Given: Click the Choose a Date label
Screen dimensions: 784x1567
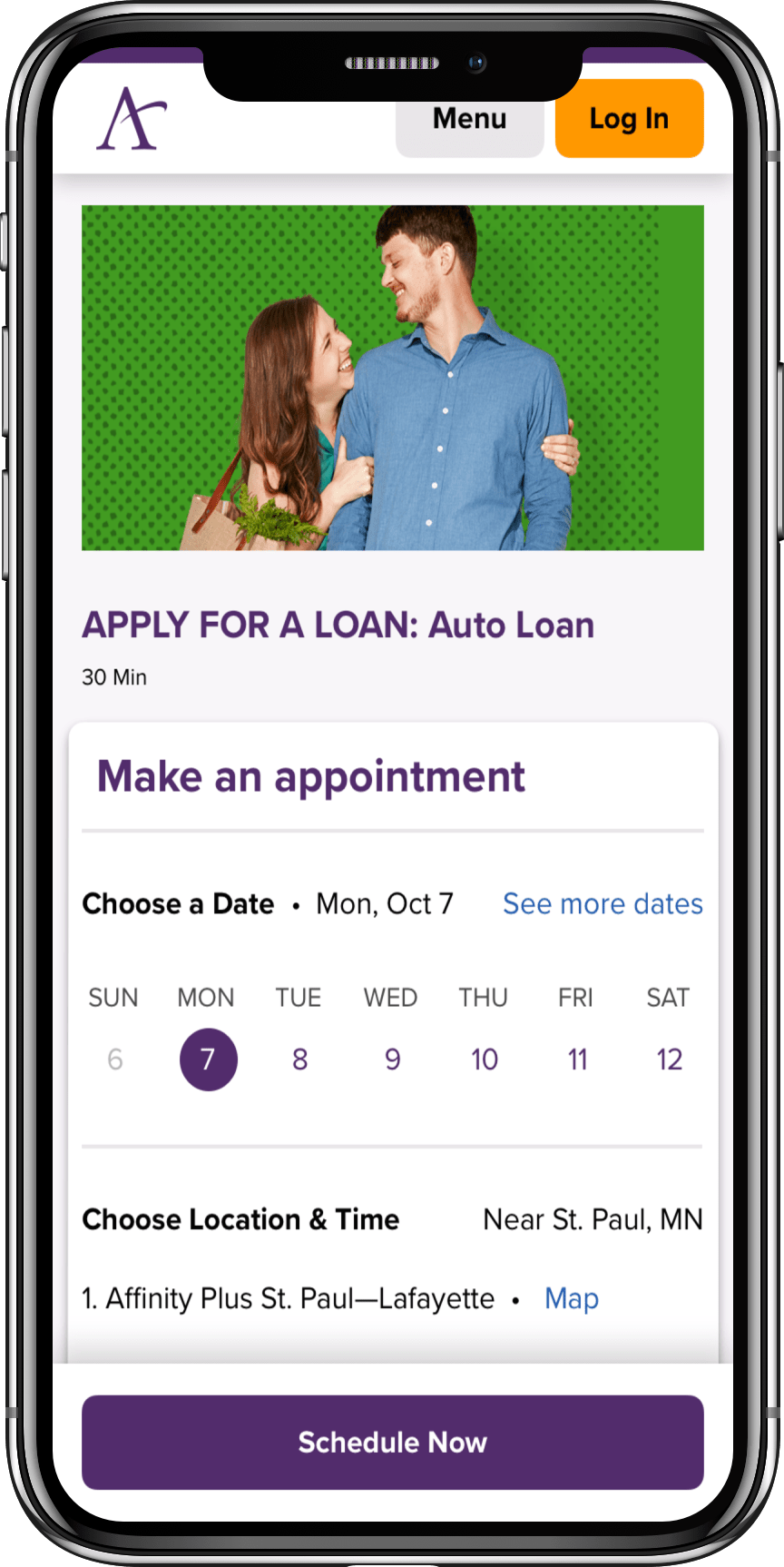Looking at the screenshot, I should tap(178, 904).
